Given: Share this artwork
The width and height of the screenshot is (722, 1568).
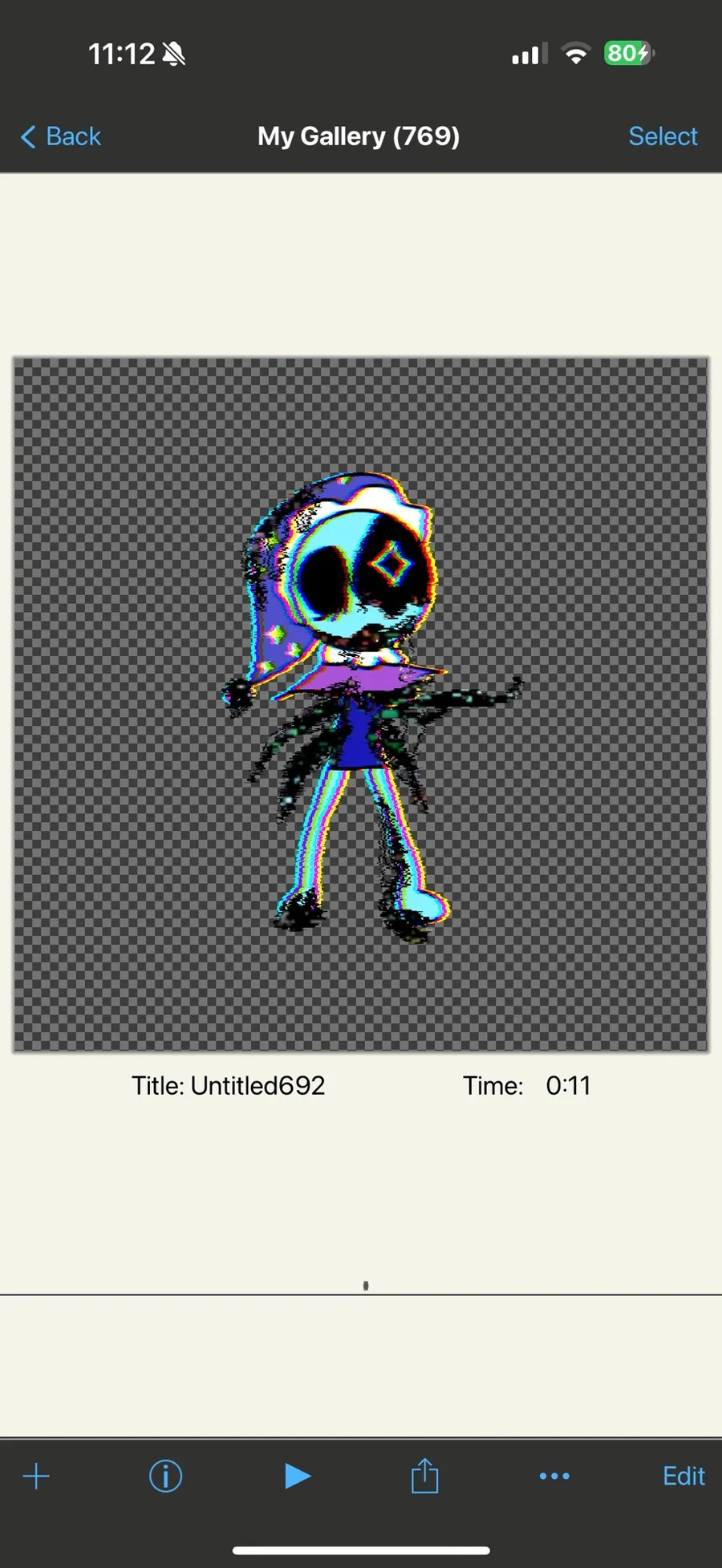Looking at the screenshot, I should pos(424,1475).
